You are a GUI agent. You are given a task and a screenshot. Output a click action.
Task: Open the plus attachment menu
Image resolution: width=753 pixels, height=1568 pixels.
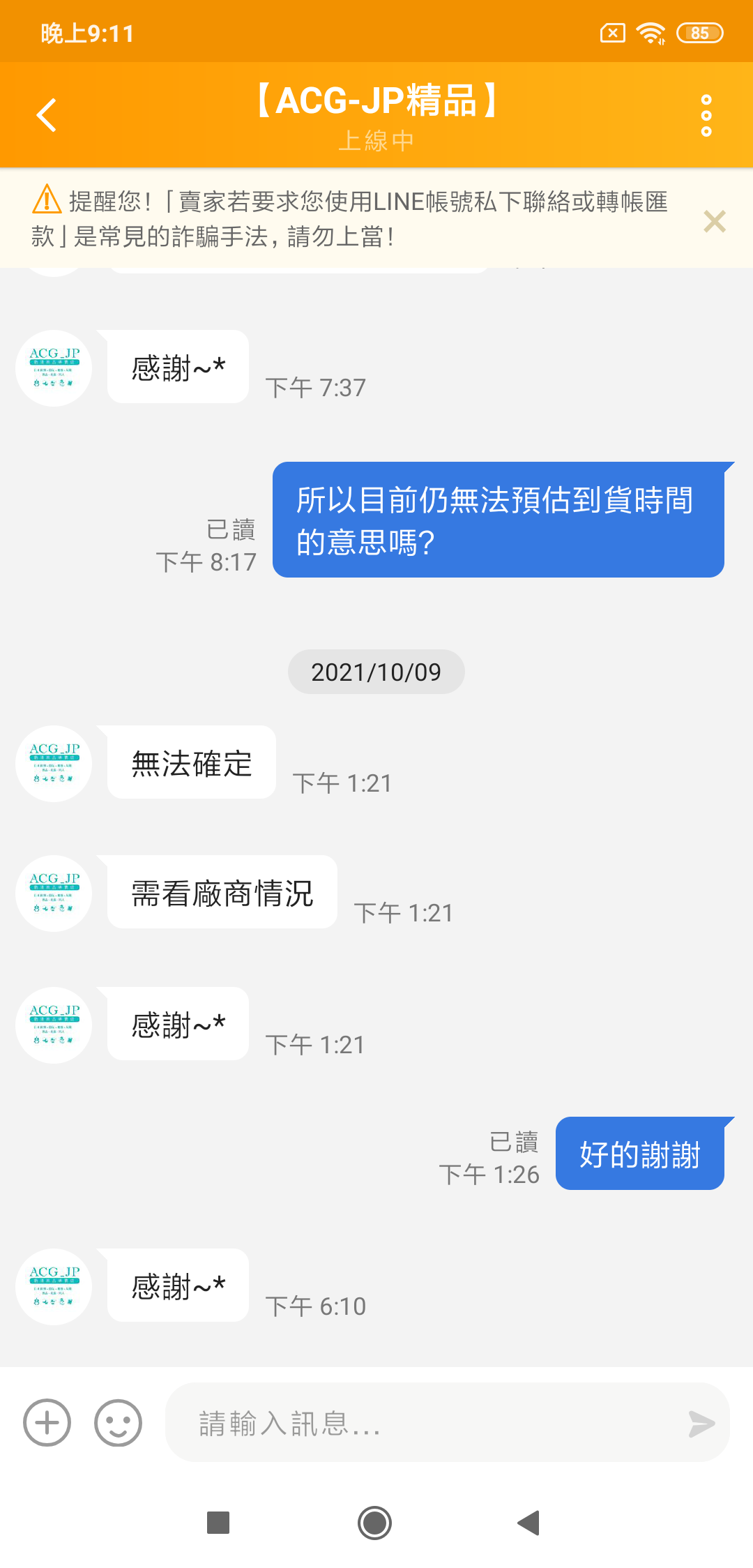[47, 1422]
